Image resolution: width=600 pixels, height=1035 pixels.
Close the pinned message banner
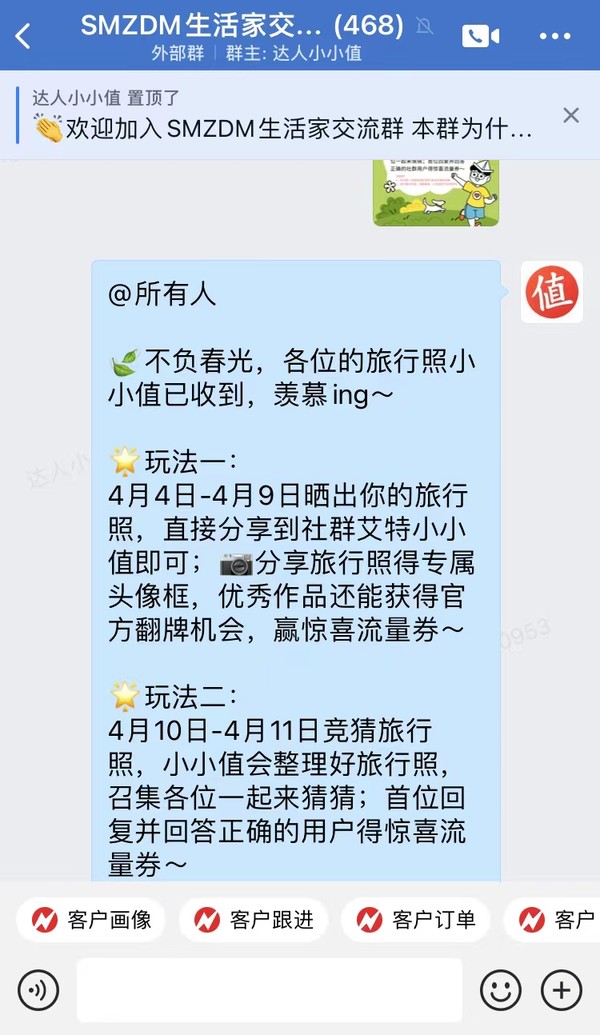click(x=571, y=116)
